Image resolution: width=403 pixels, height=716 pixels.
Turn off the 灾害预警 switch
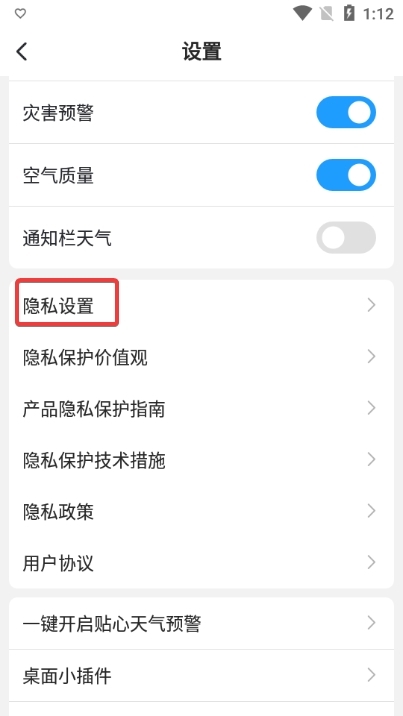(346, 112)
